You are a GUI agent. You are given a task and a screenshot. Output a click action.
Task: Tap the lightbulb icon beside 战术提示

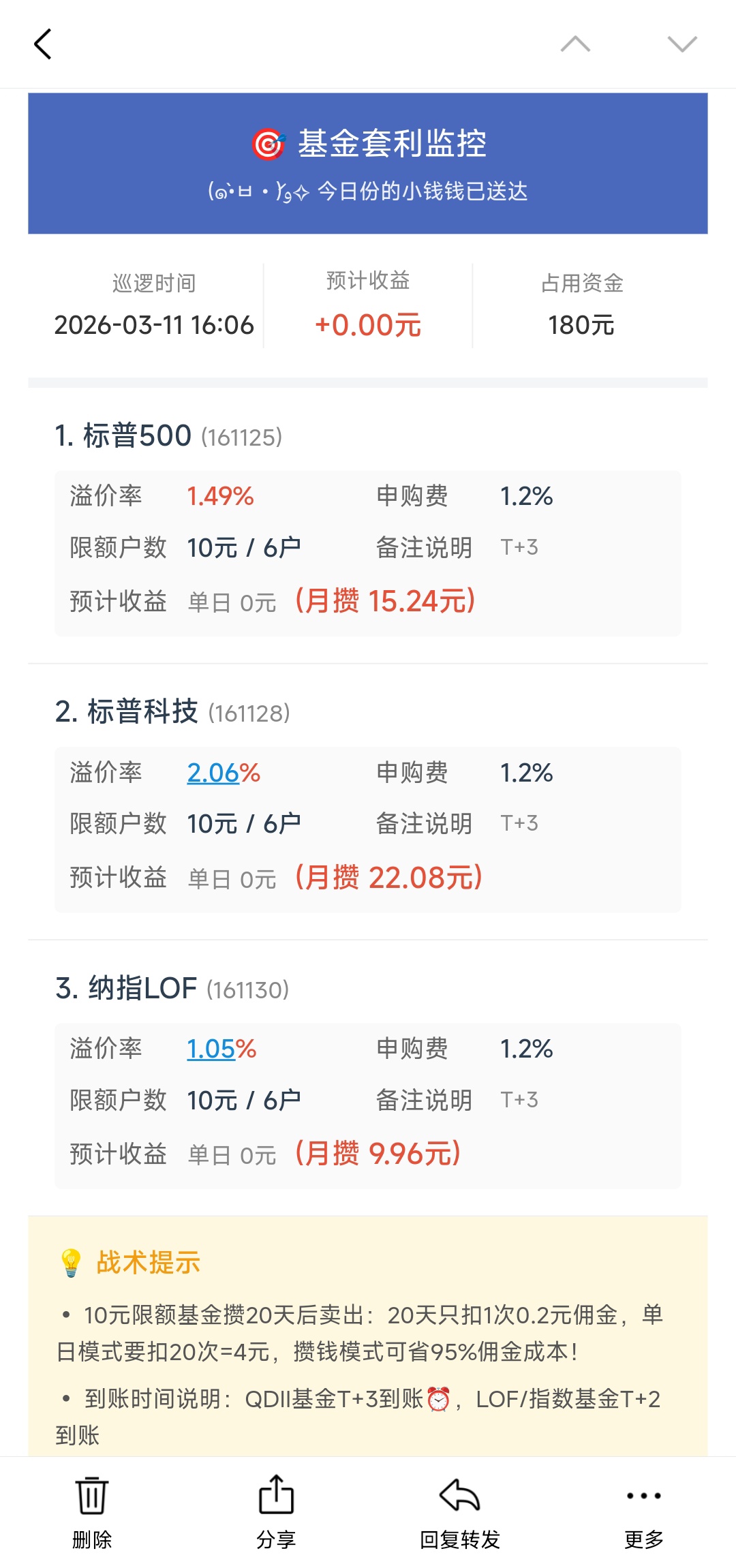(x=72, y=1262)
